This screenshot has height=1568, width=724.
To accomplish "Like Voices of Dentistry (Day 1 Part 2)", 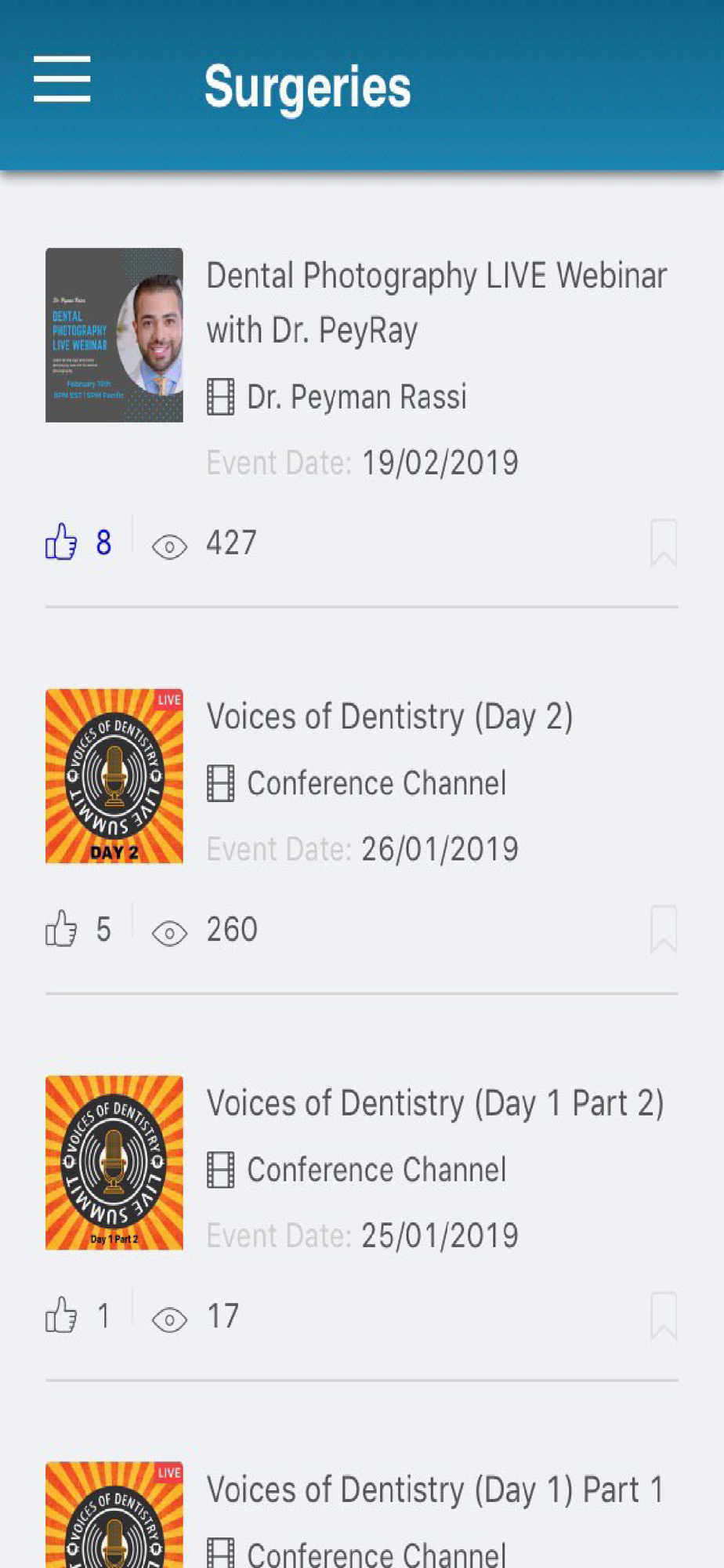I will click(61, 1316).
